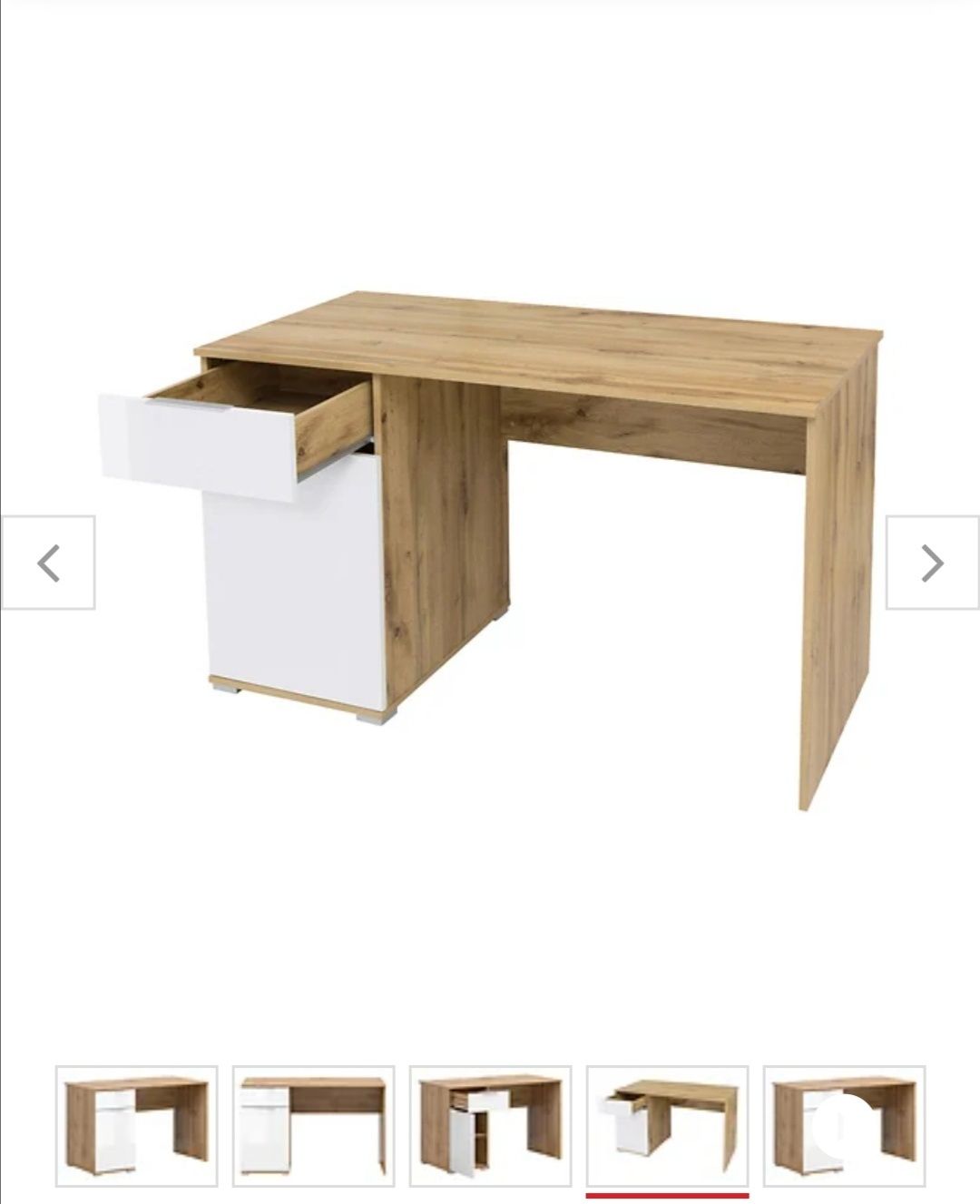The height and width of the screenshot is (1204, 980).
Task: Go to the next product image
Action: [932, 563]
